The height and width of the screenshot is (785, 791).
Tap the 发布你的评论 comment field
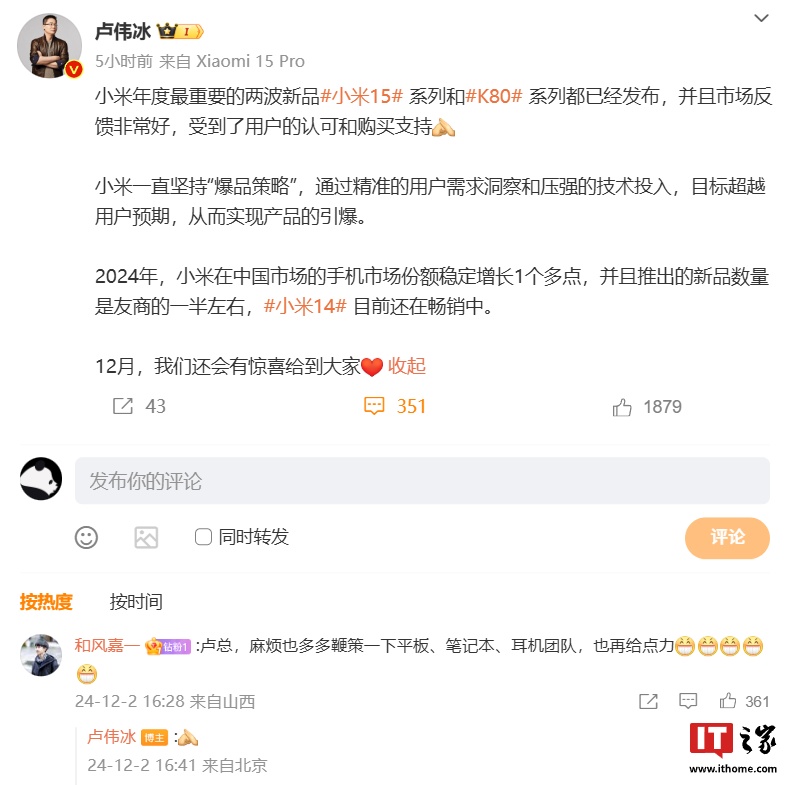[422, 481]
